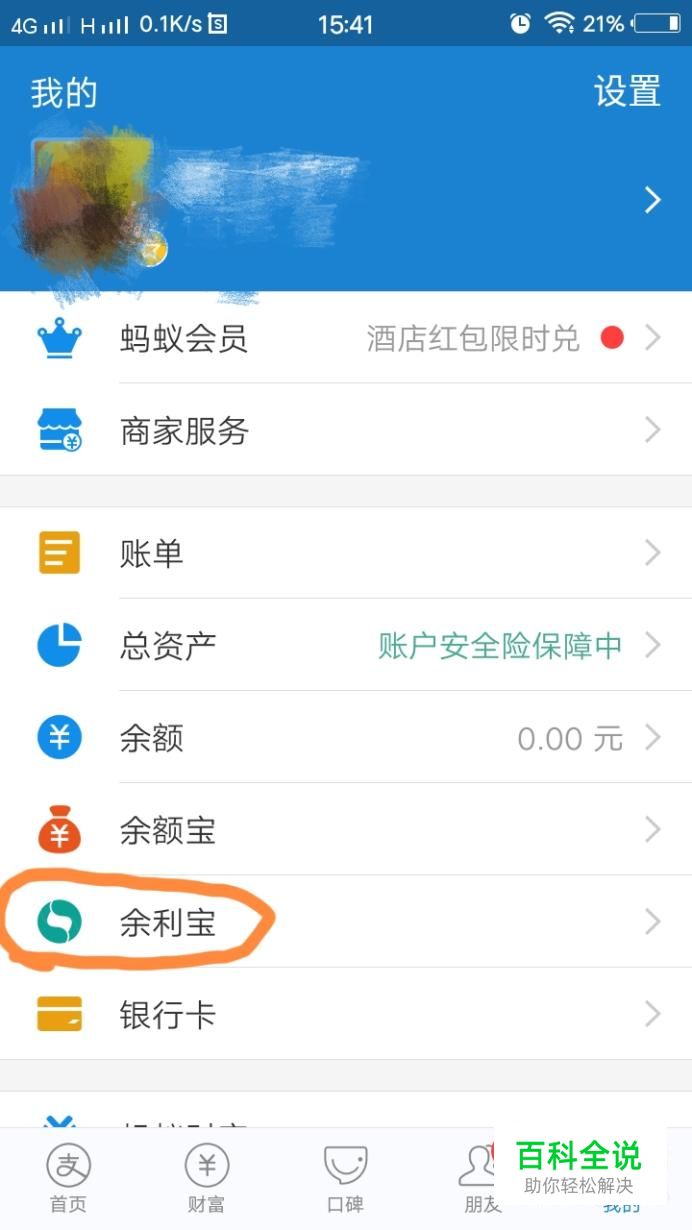Switch to the 朋友 tab

click(x=482, y=1179)
